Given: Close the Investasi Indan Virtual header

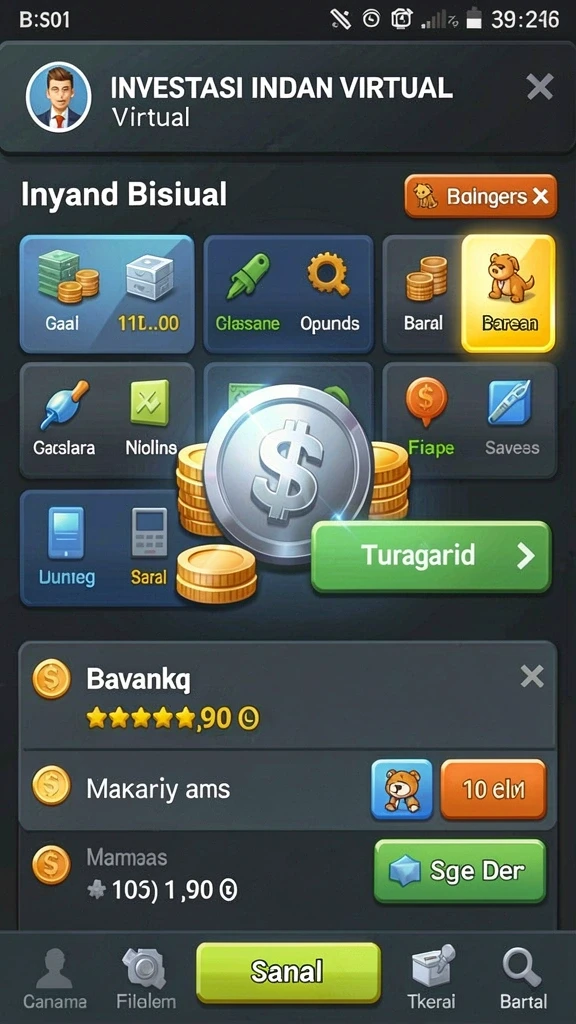Looking at the screenshot, I should coord(539,87).
